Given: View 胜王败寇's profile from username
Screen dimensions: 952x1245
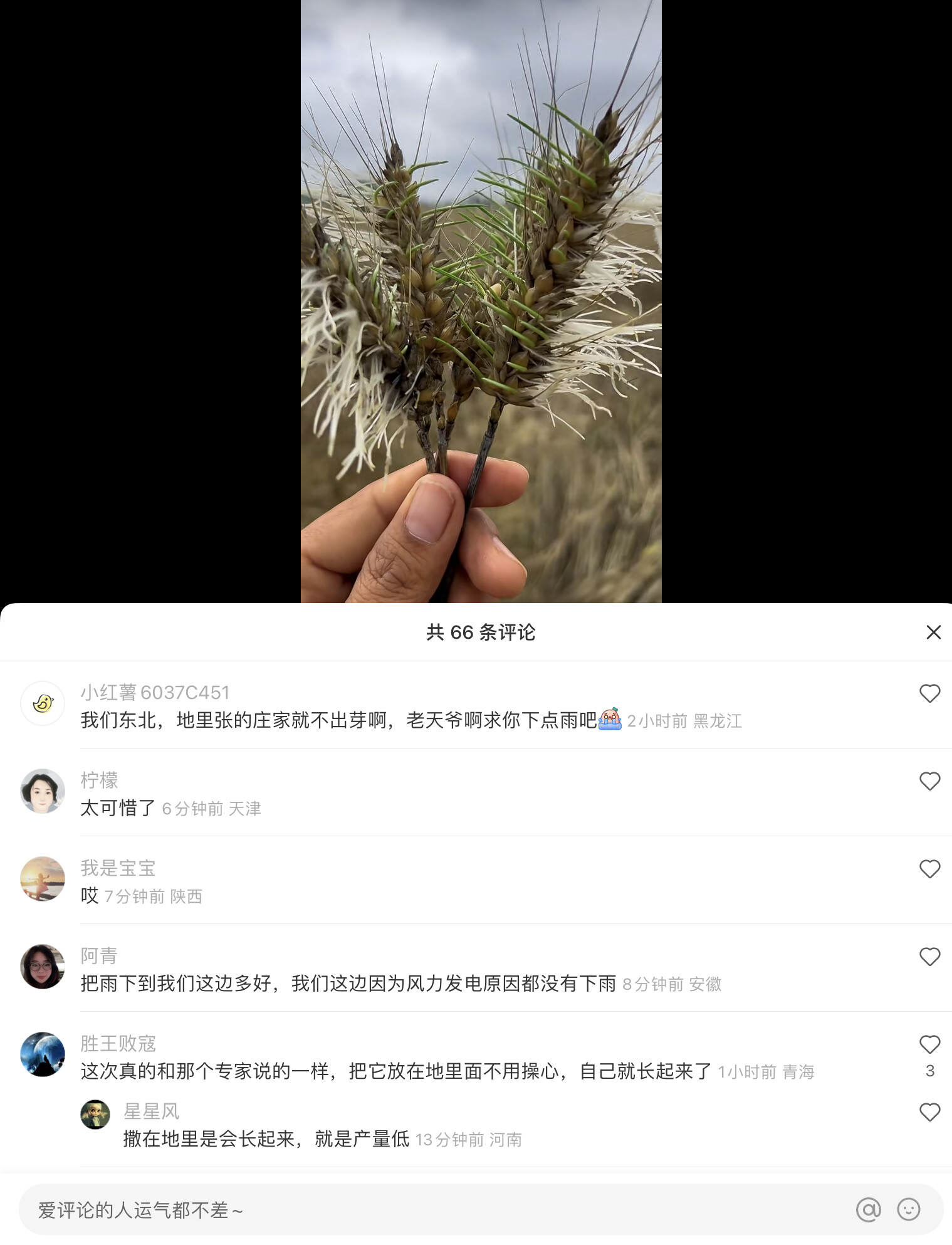Looking at the screenshot, I should (x=118, y=1043).
